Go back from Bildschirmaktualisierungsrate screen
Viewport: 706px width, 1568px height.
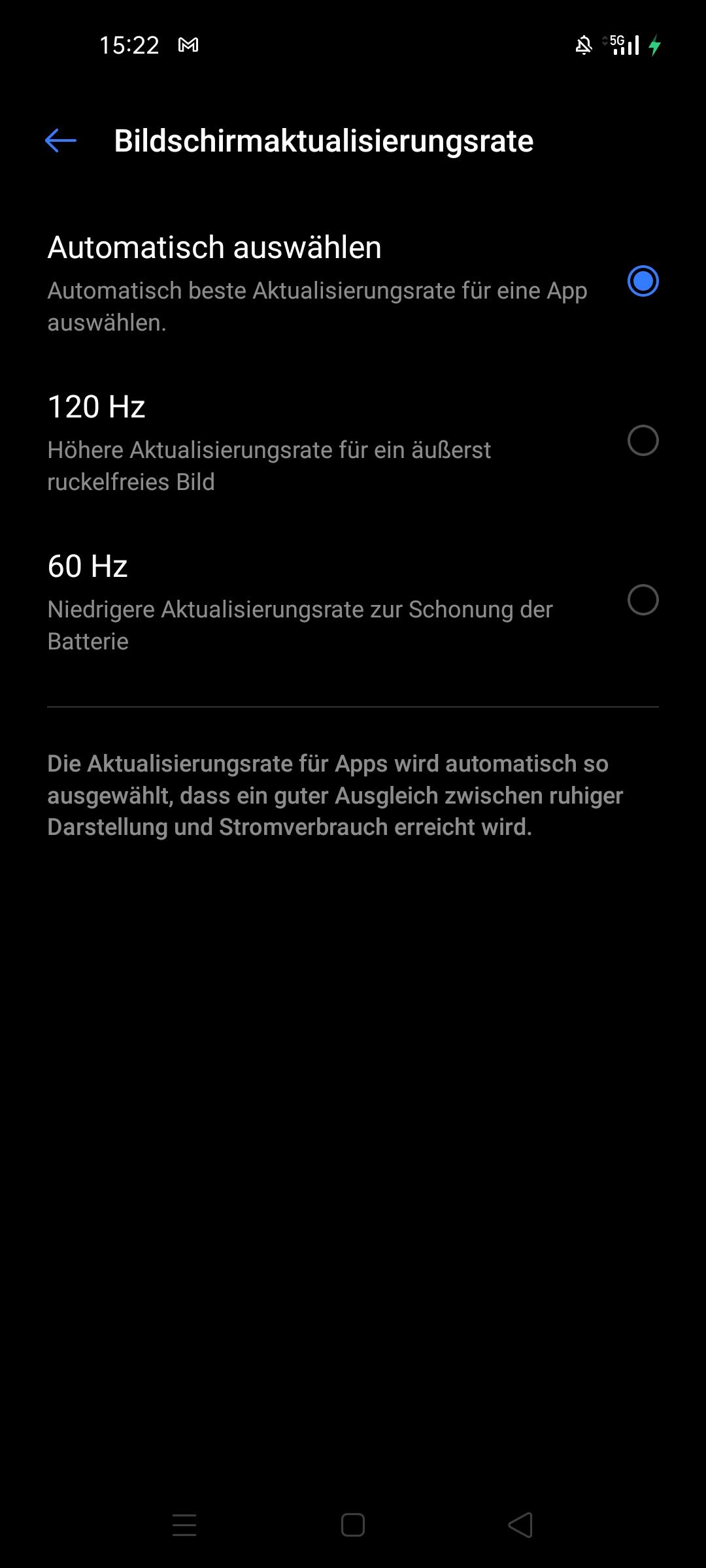pyautogui.click(x=61, y=140)
